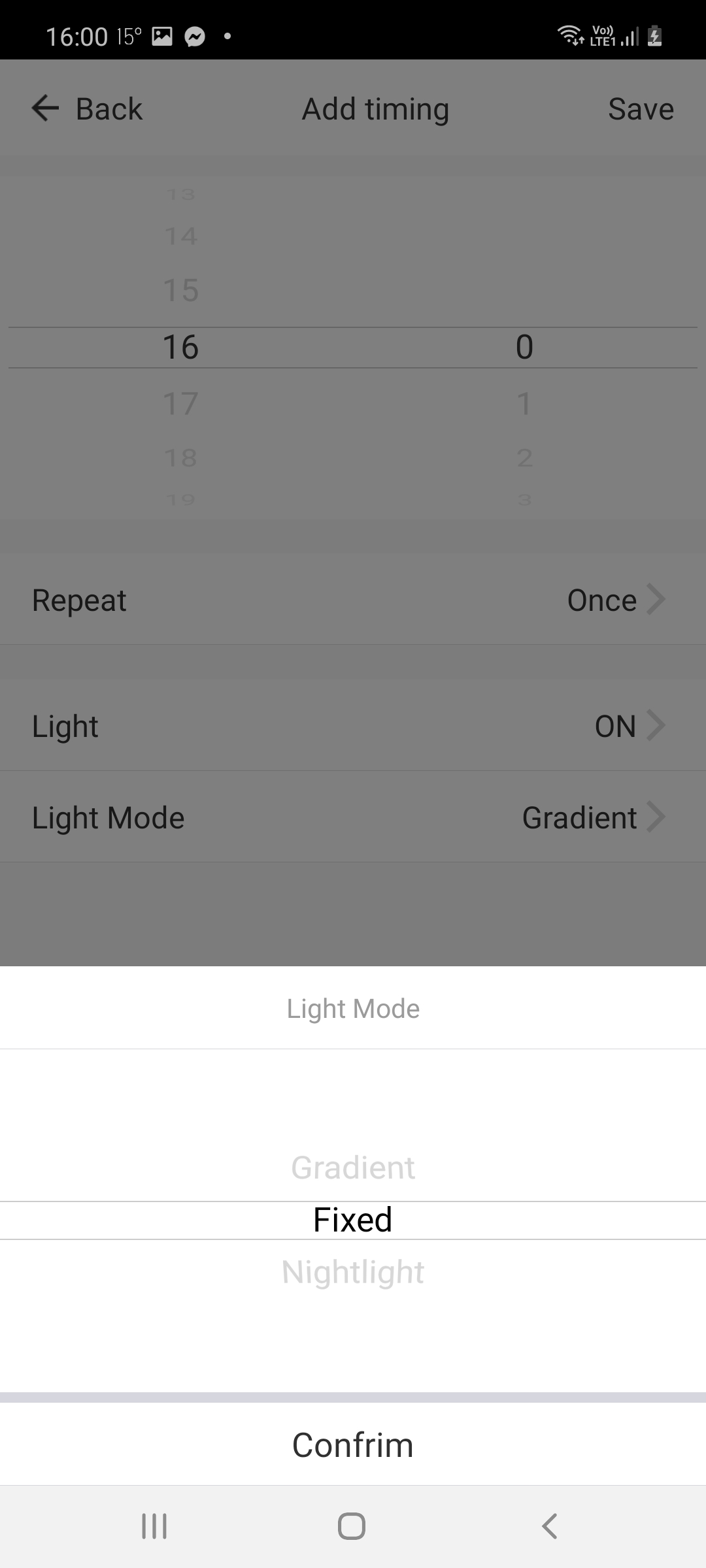706x1568 pixels.
Task: Open the Light ON setting row
Action: coord(353,725)
